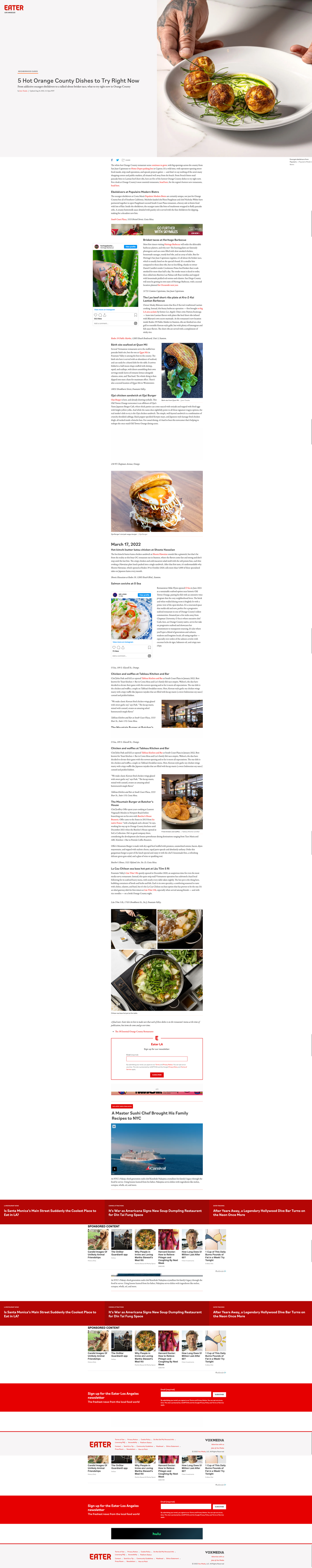
Task: Unmute the Master Sushi Chef video
Action: pyautogui.click(x=114, y=1169)
